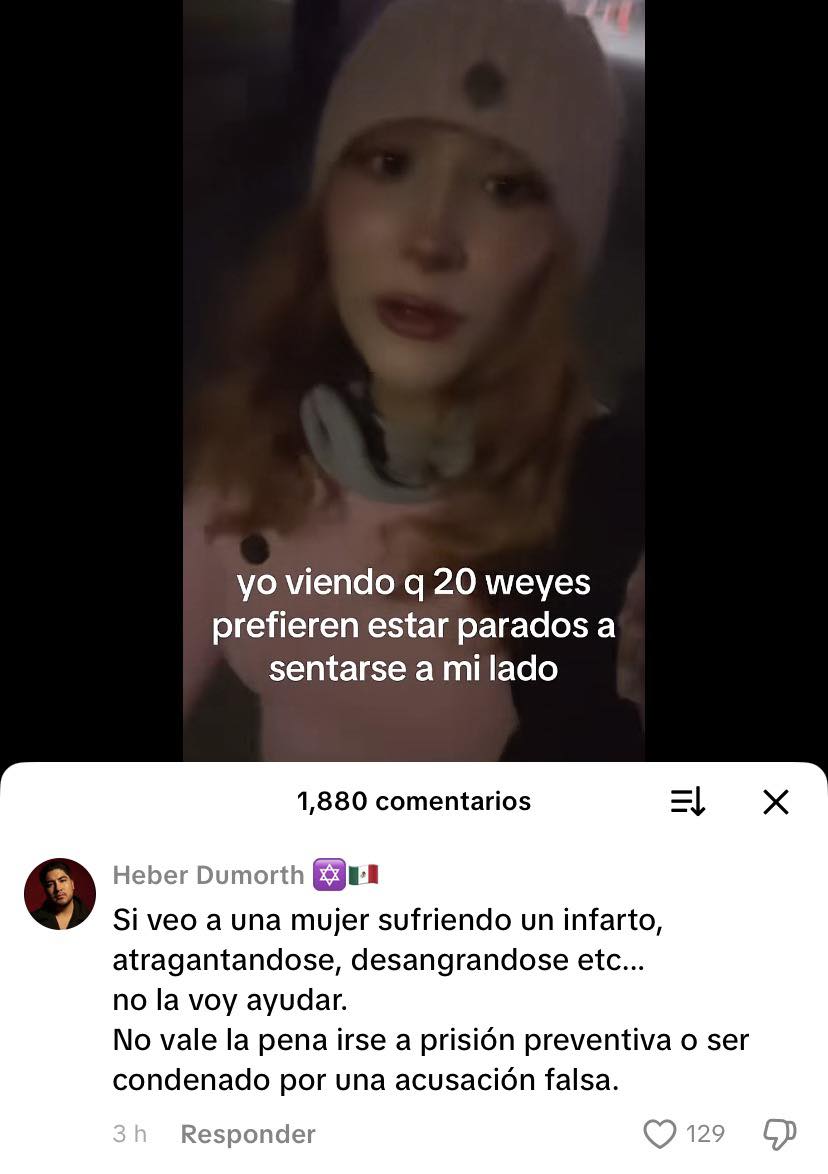Screen dimensions: 828x1174
Task: Tap Responder under Heber Dumorth's comment
Action: [248, 1134]
